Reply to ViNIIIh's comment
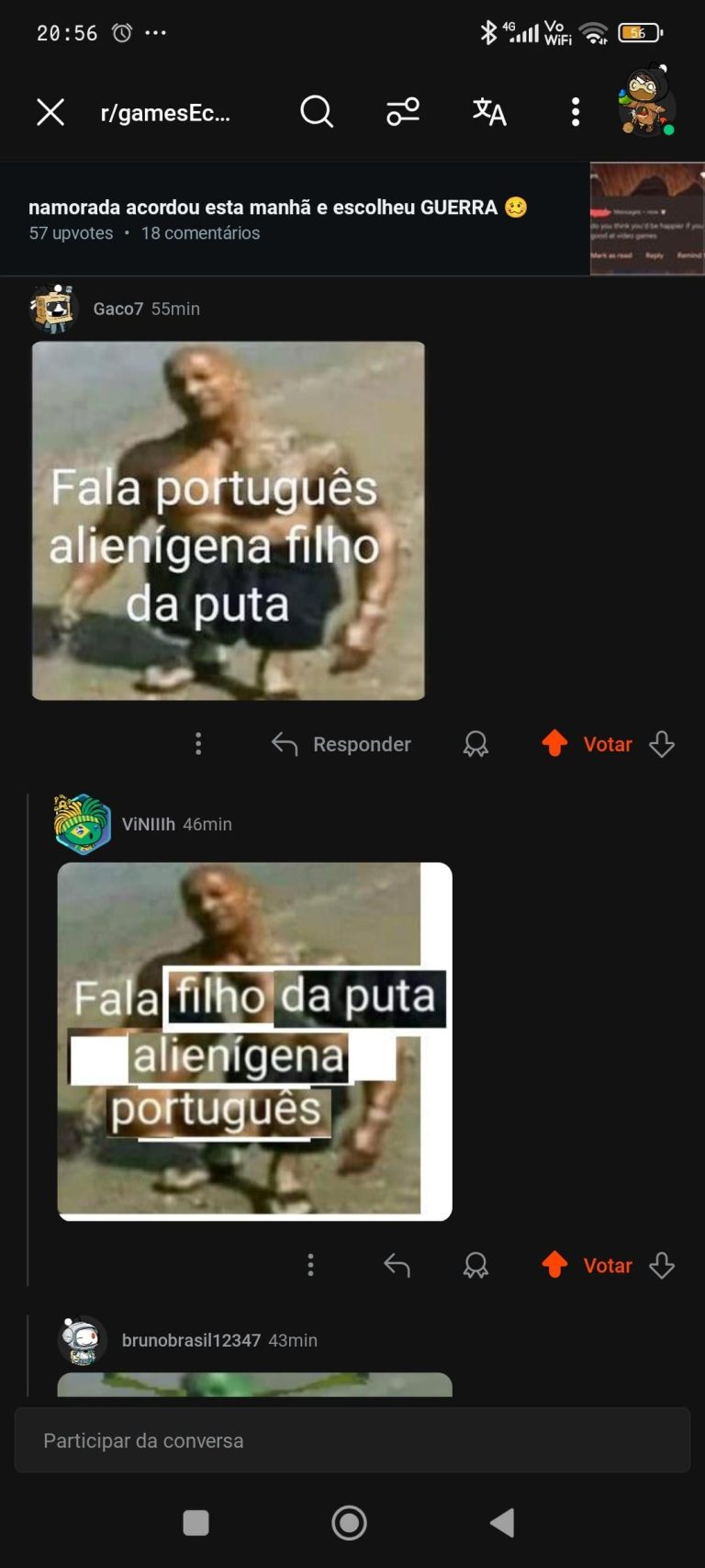Viewport: 705px width, 1568px height. point(397,1266)
